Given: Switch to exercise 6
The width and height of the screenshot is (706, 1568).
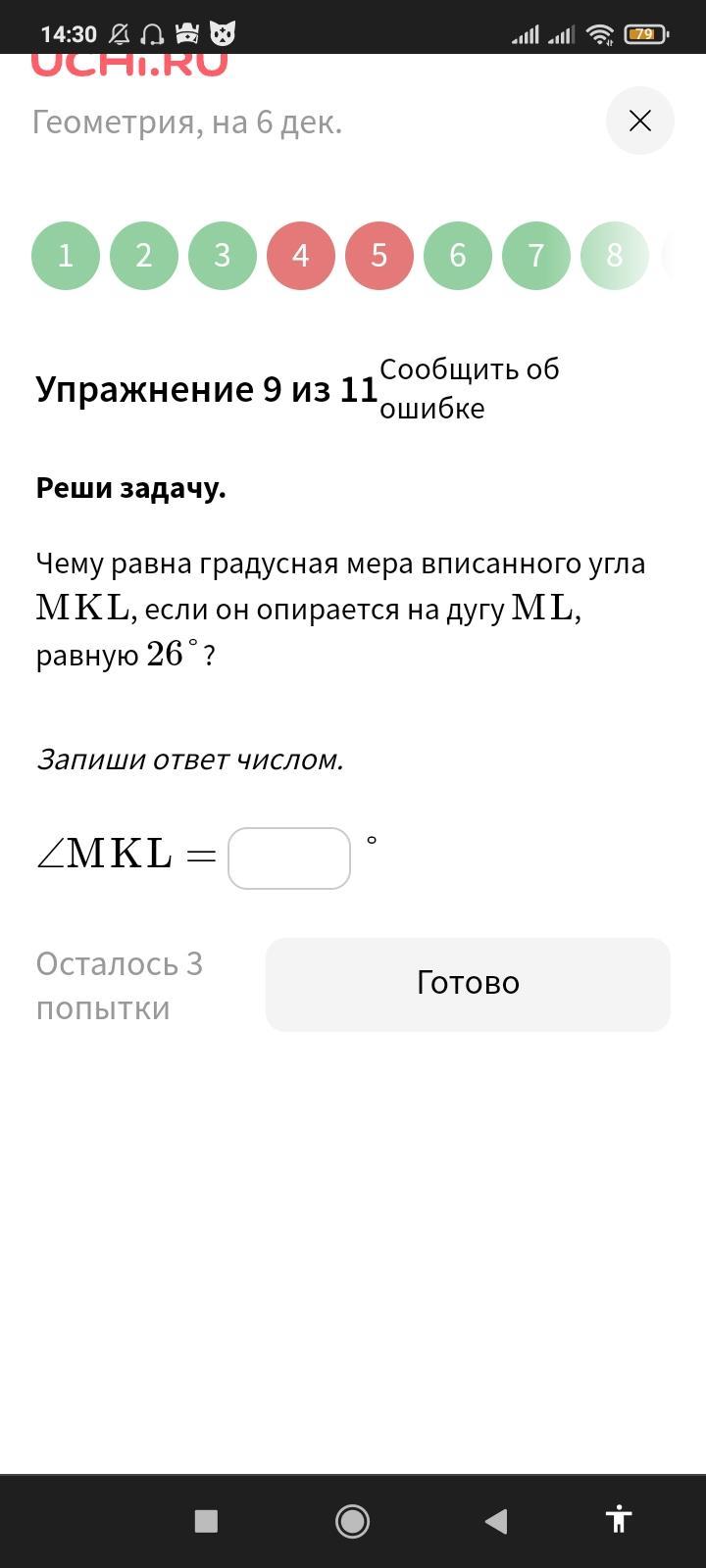Looking at the screenshot, I should [x=458, y=256].
